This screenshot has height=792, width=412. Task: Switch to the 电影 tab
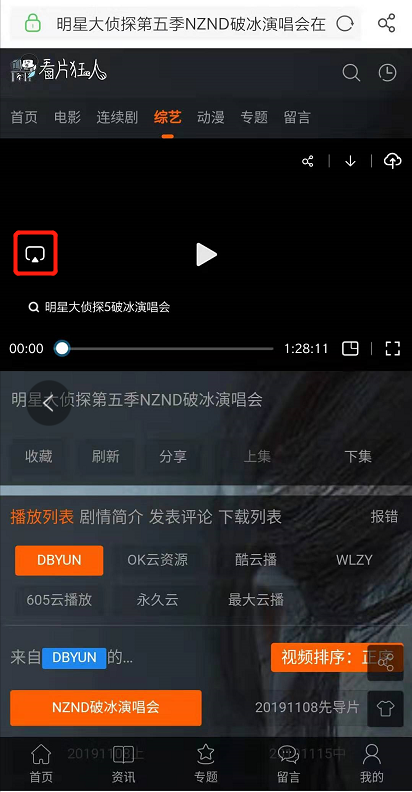point(67,118)
